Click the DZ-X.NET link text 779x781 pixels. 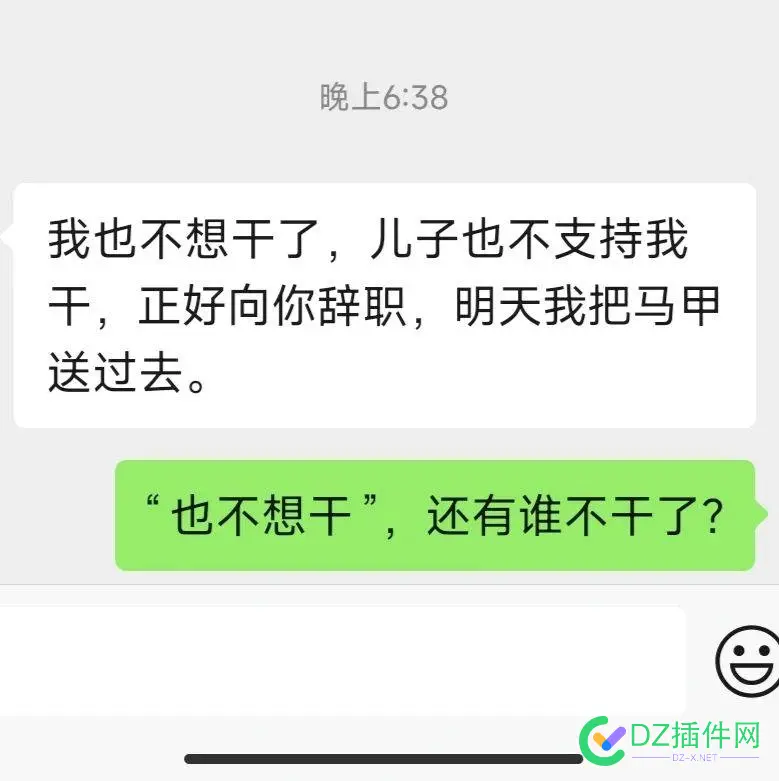(x=696, y=757)
